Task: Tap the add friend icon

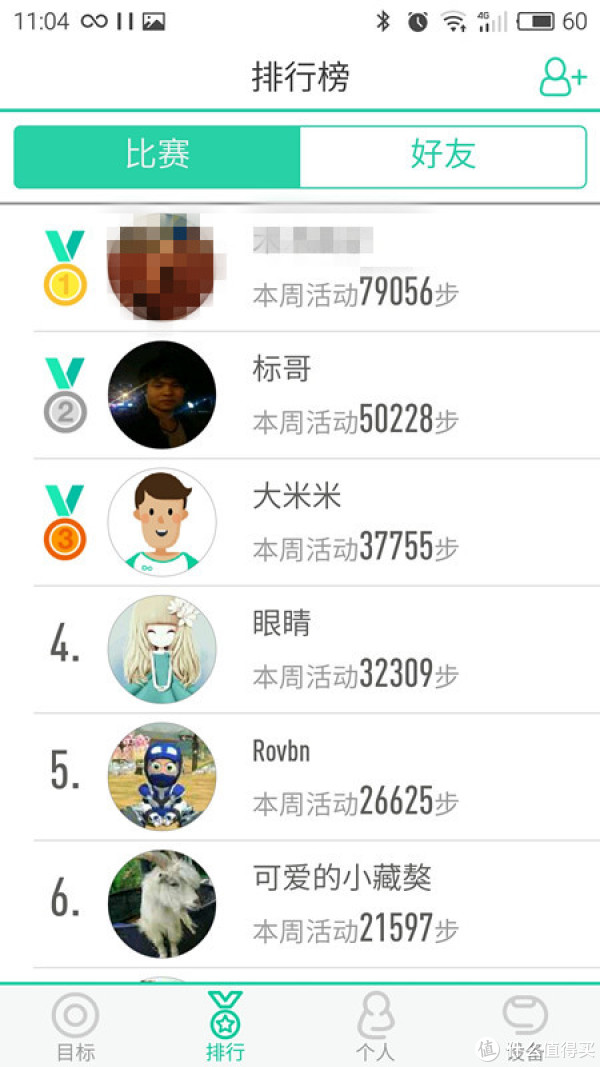Action: click(x=561, y=77)
